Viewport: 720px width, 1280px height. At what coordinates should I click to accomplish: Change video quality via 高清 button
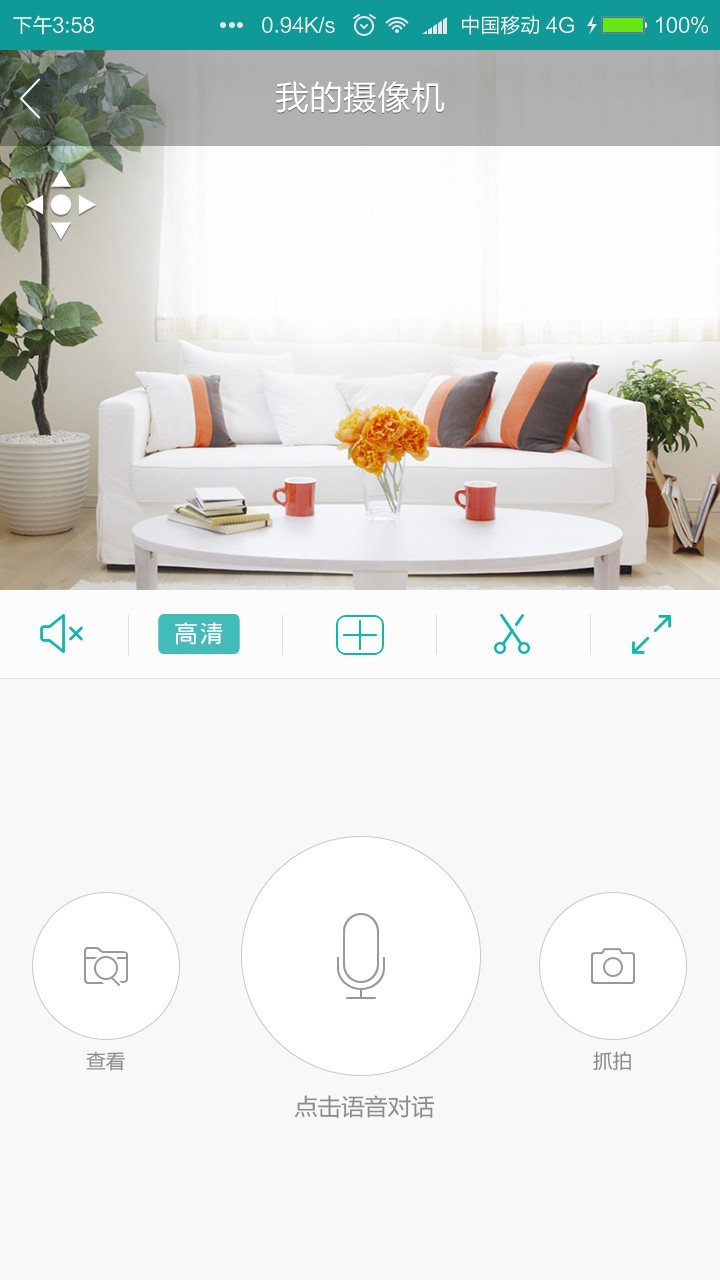click(199, 634)
